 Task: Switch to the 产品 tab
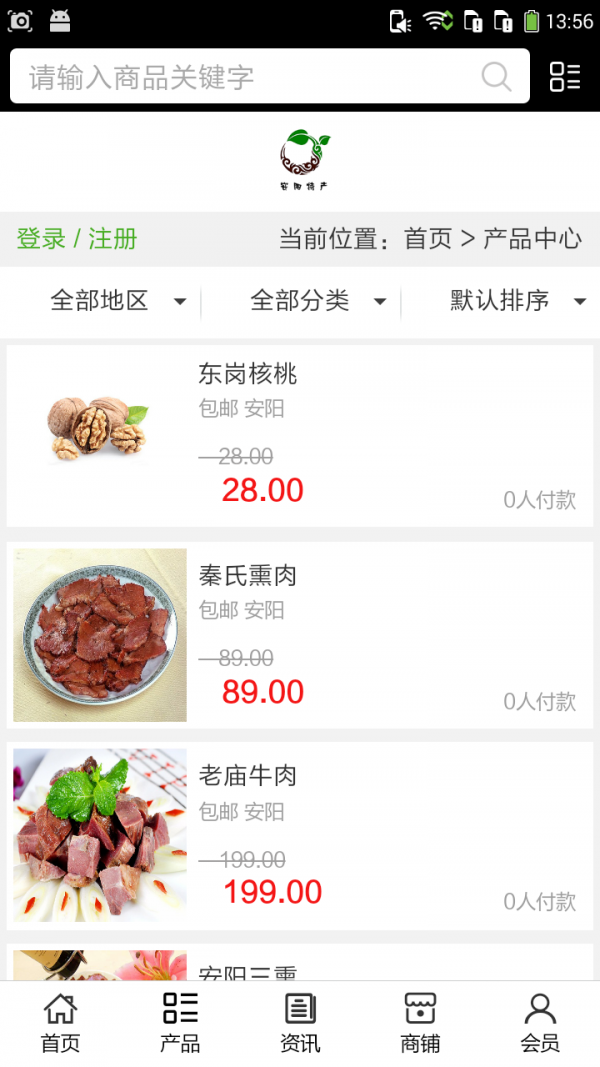pyautogui.click(x=180, y=1023)
